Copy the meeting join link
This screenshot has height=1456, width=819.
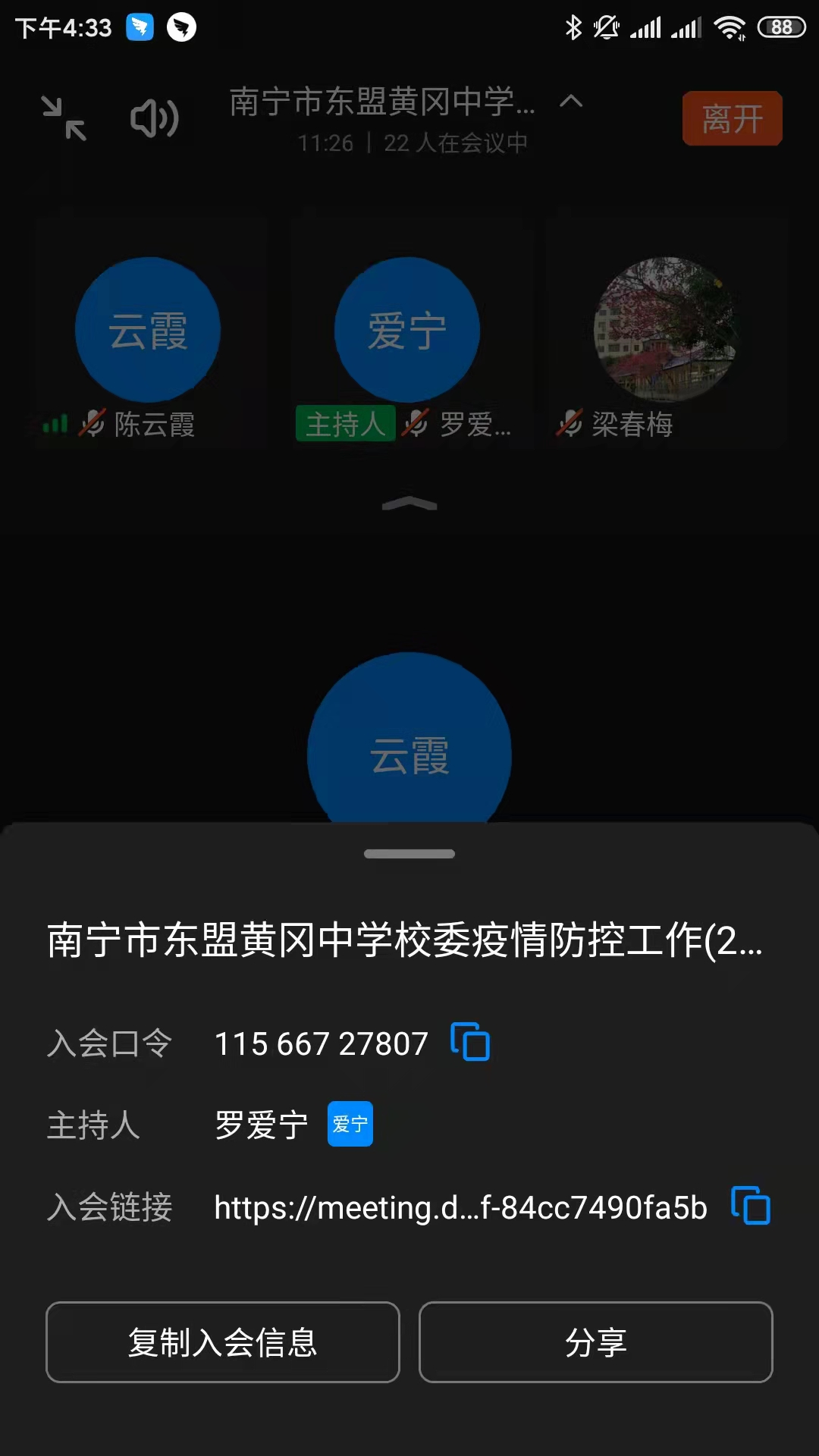pos(750,1206)
